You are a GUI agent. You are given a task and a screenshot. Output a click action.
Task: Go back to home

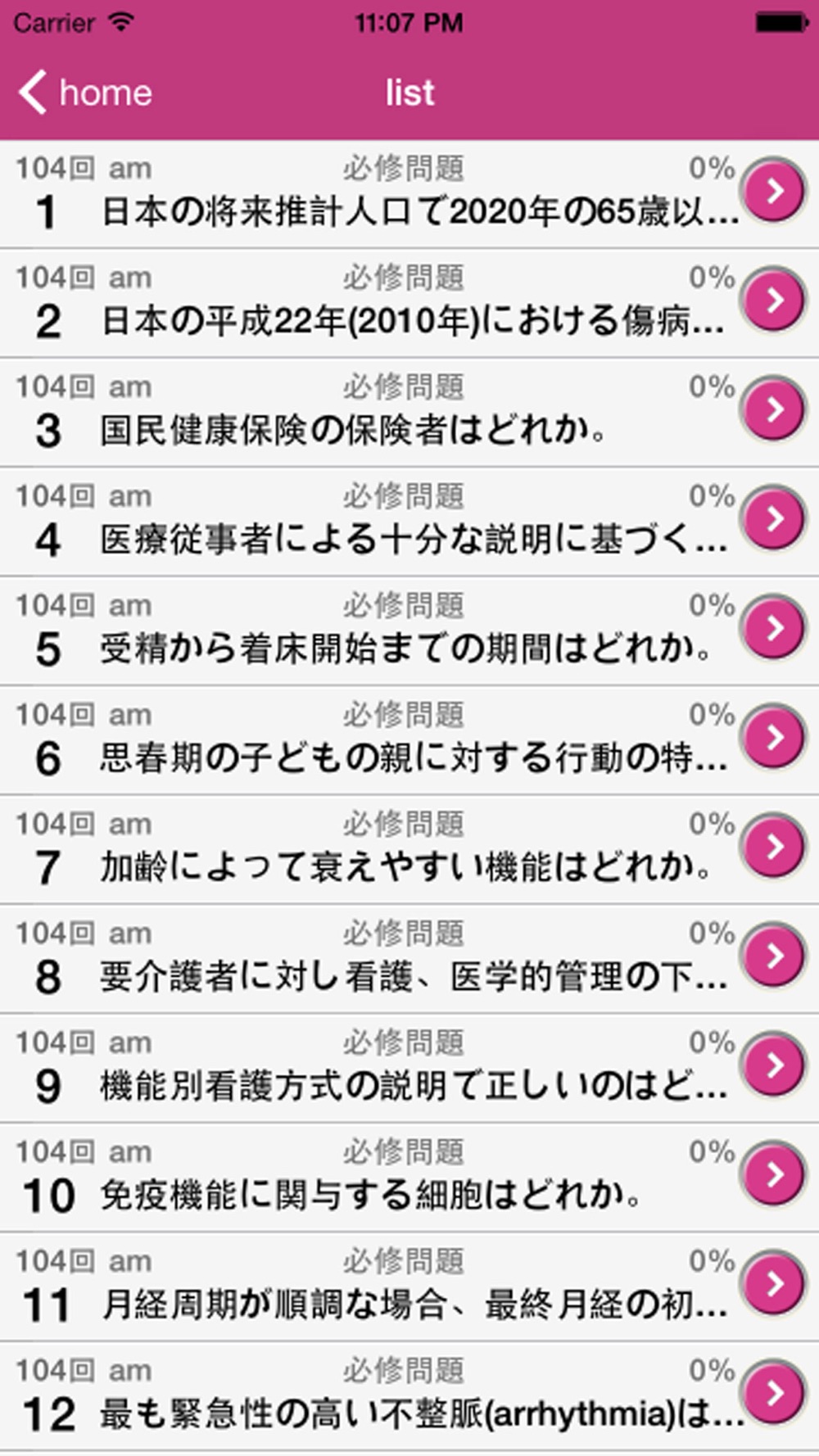tap(85, 93)
